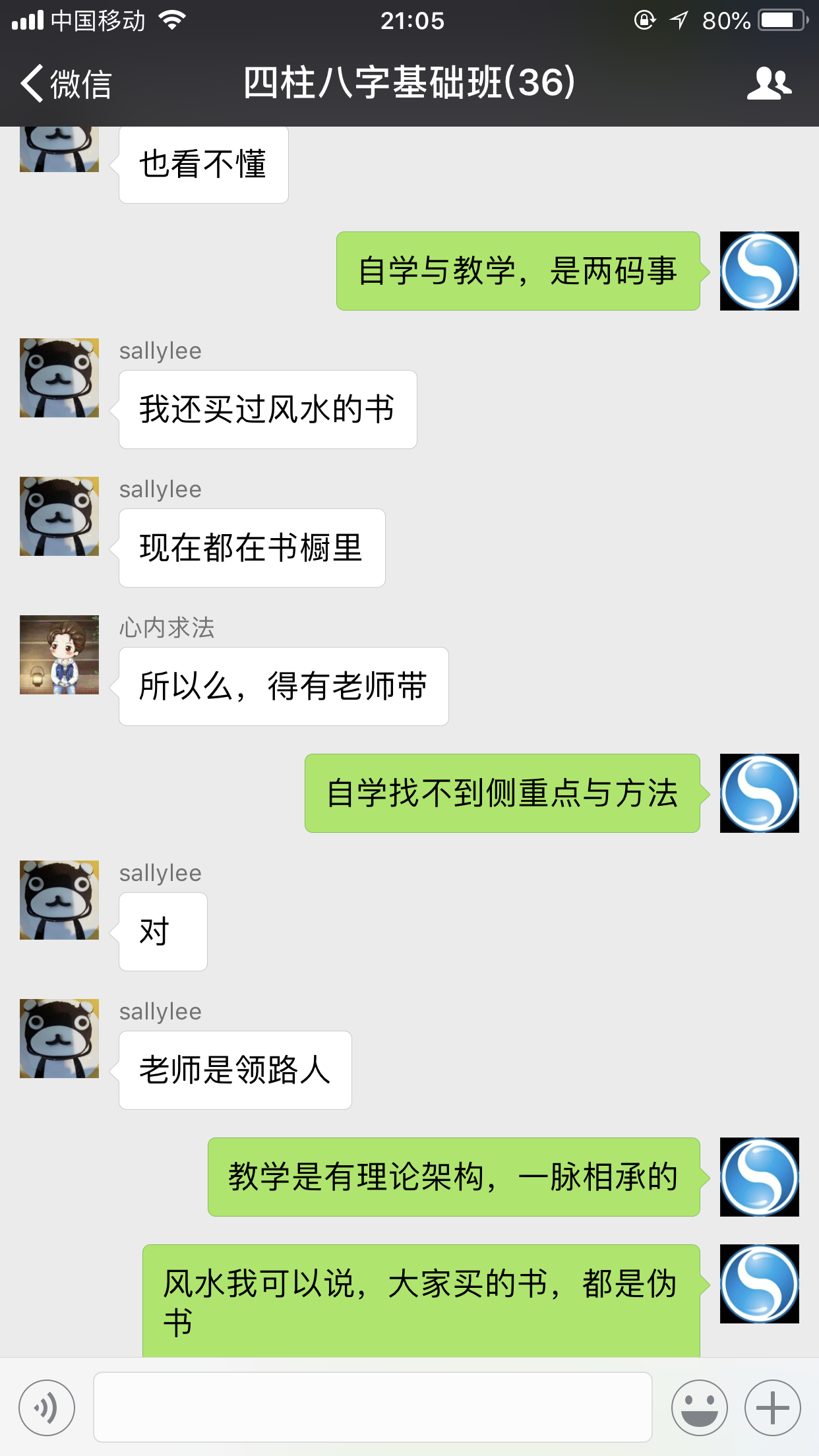The image size is (819, 1456).
Task: View own avatar beside 自学与教学，是两码事
Action: click(x=759, y=271)
